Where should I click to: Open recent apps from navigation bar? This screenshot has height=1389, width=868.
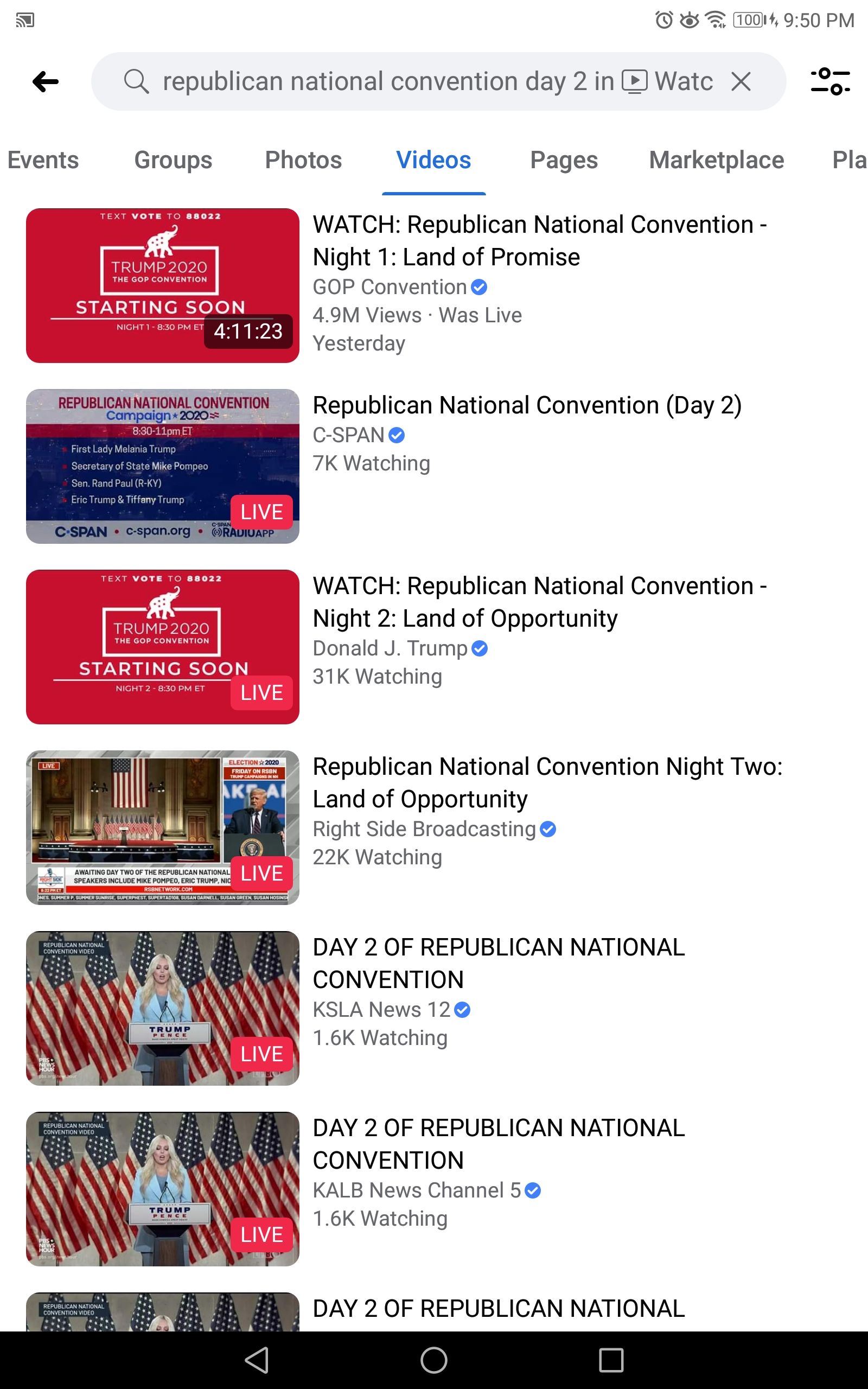coord(611,1360)
